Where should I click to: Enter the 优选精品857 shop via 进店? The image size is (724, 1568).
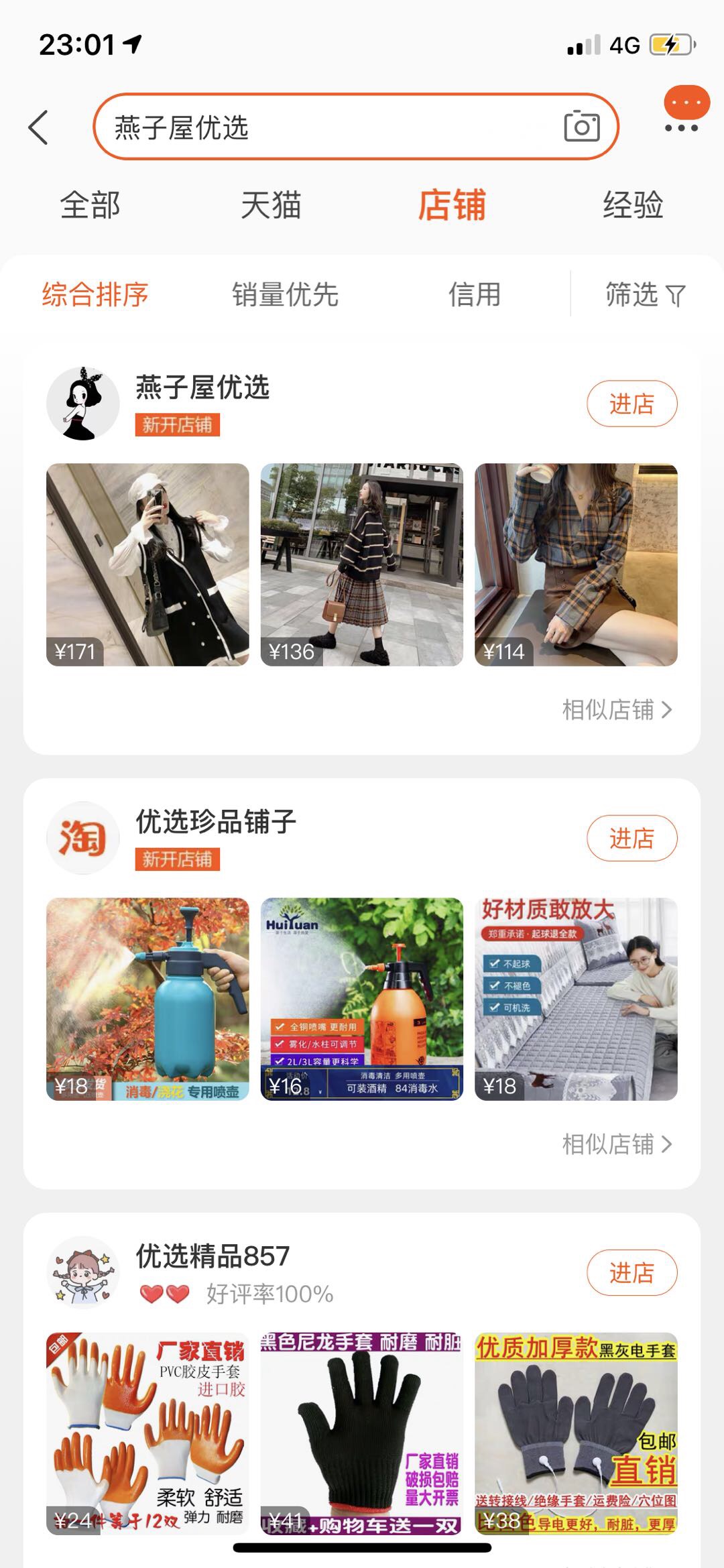(x=631, y=1272)
